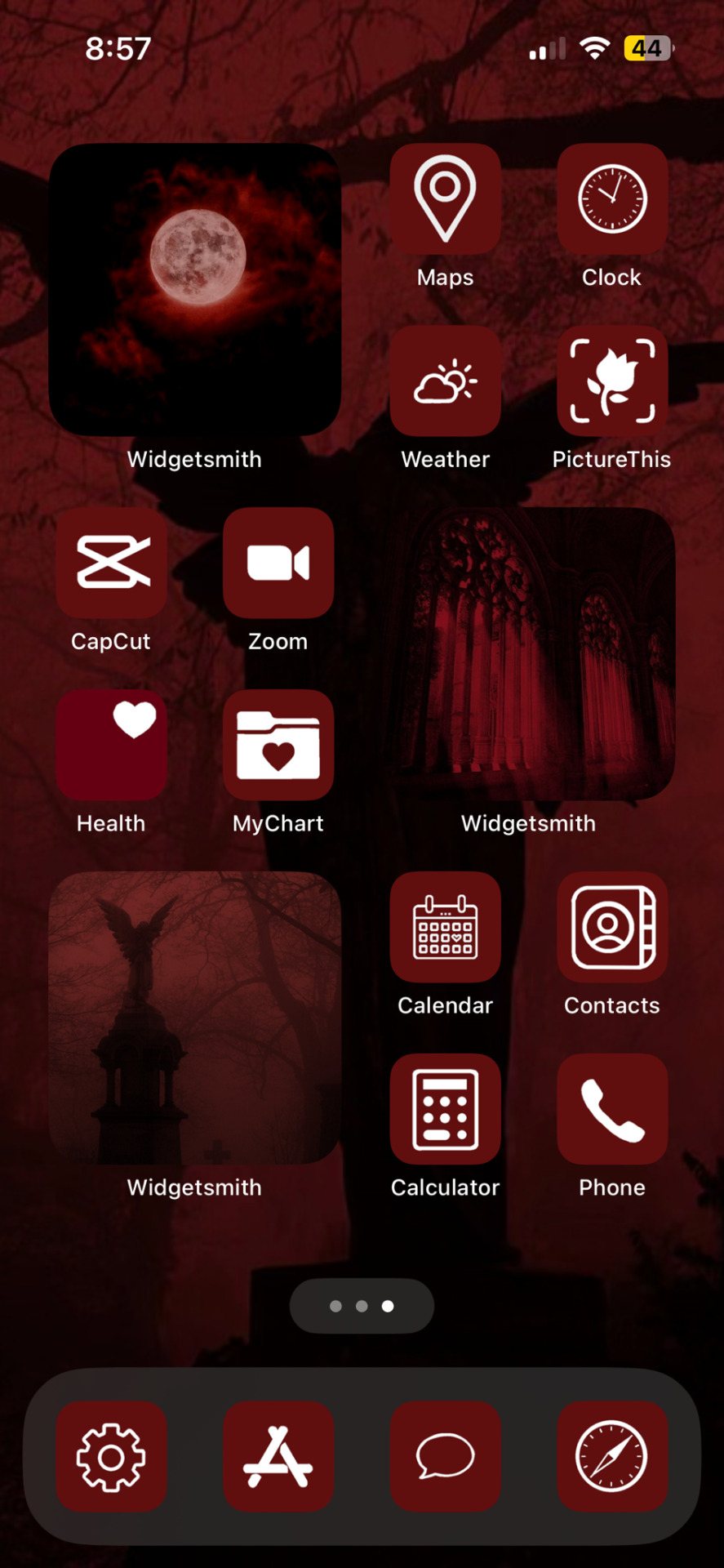
Task: Open Messages from the dock
Action: (x=445, y=1456)
